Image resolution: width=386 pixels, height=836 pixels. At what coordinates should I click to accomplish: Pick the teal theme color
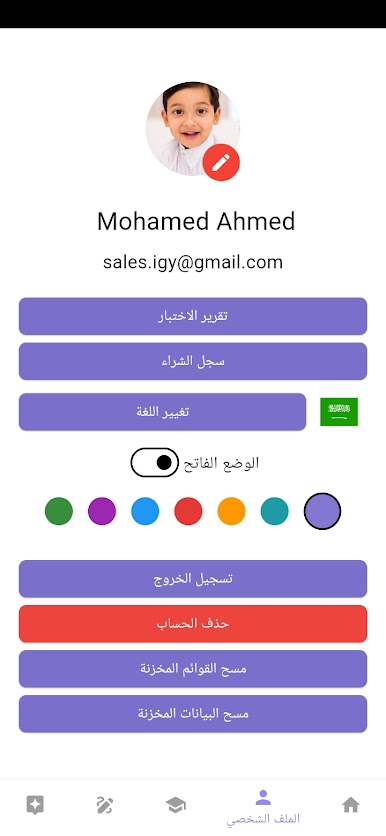(x=275, y=511)
